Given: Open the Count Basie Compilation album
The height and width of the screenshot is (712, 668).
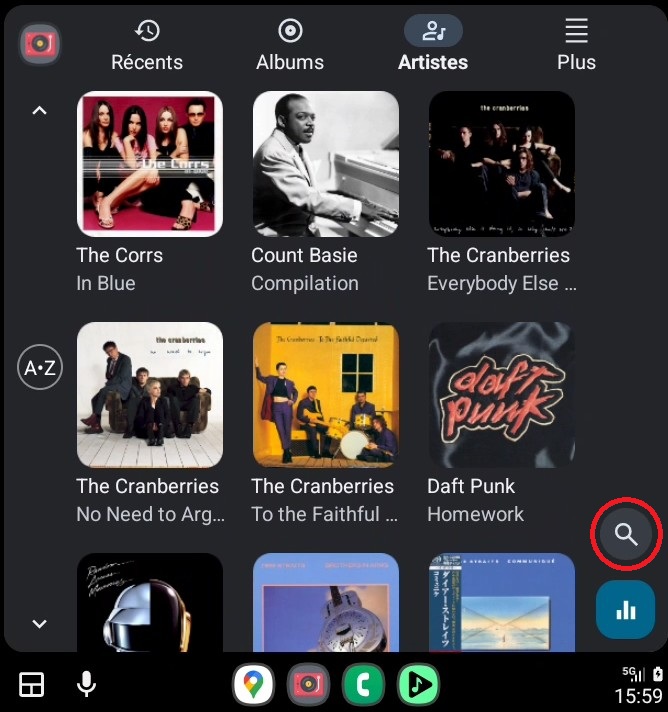Looking at the screenshot, I should coord(326,164).
